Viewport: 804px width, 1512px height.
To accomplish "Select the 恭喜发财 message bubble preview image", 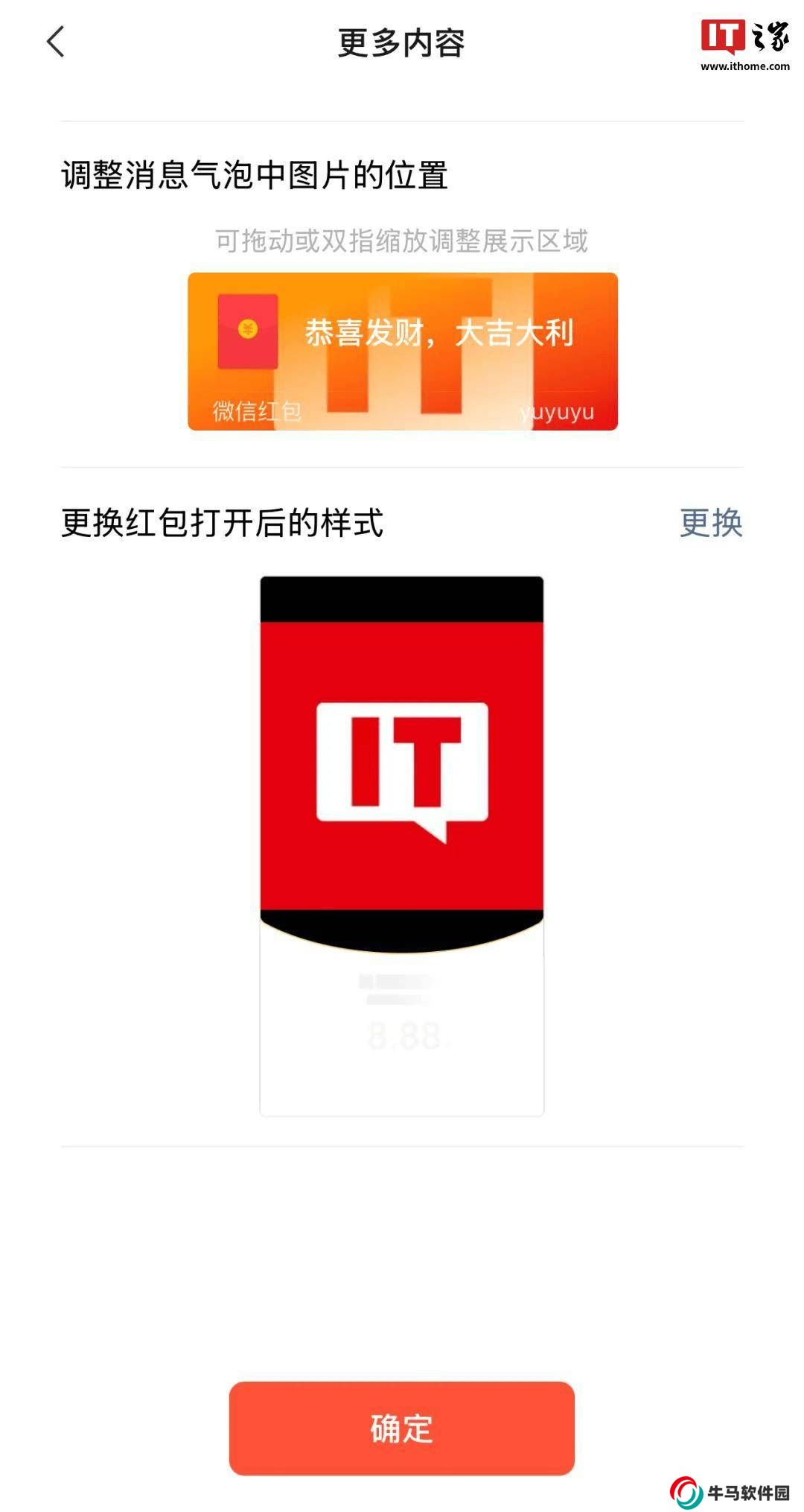I will (402, 352).
